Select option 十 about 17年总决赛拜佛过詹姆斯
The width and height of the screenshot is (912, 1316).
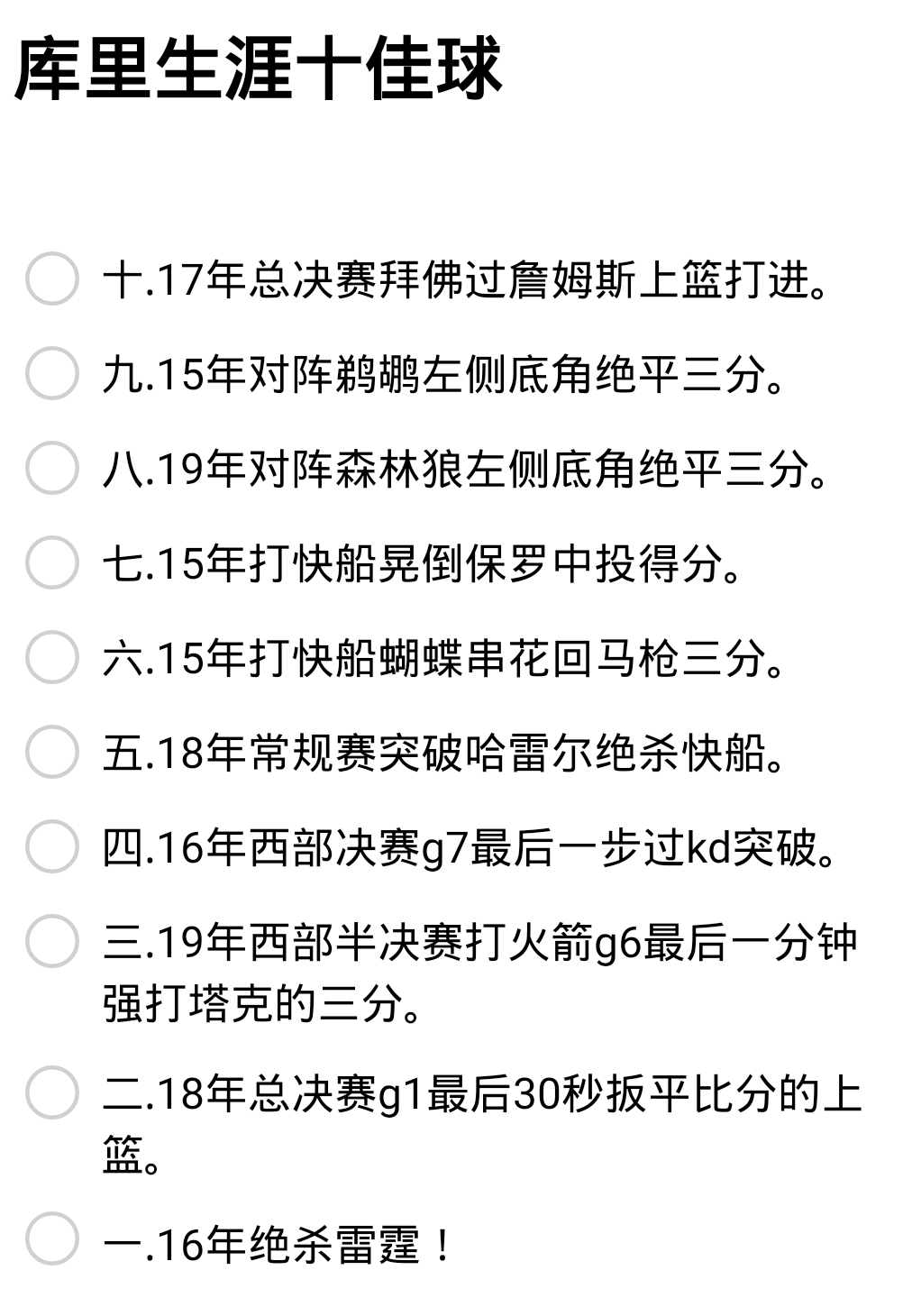click(x=52, y=279)
